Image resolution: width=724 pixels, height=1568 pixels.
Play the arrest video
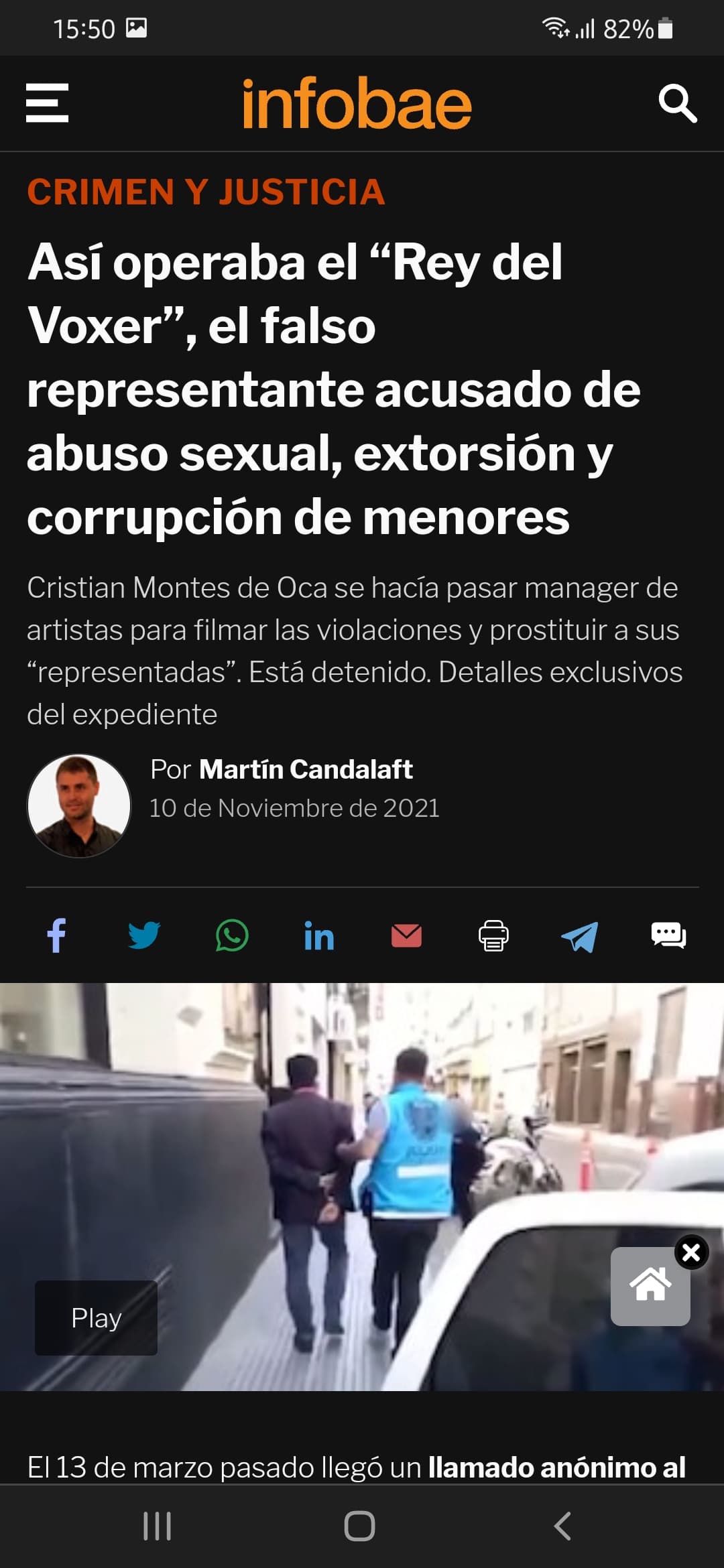point(96,1318)
